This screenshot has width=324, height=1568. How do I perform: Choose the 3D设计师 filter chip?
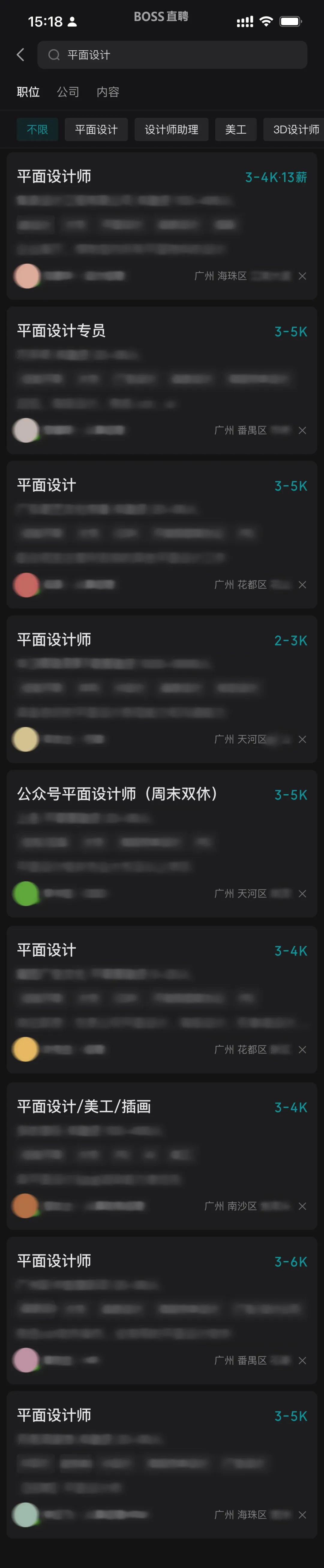coord(295,130)
